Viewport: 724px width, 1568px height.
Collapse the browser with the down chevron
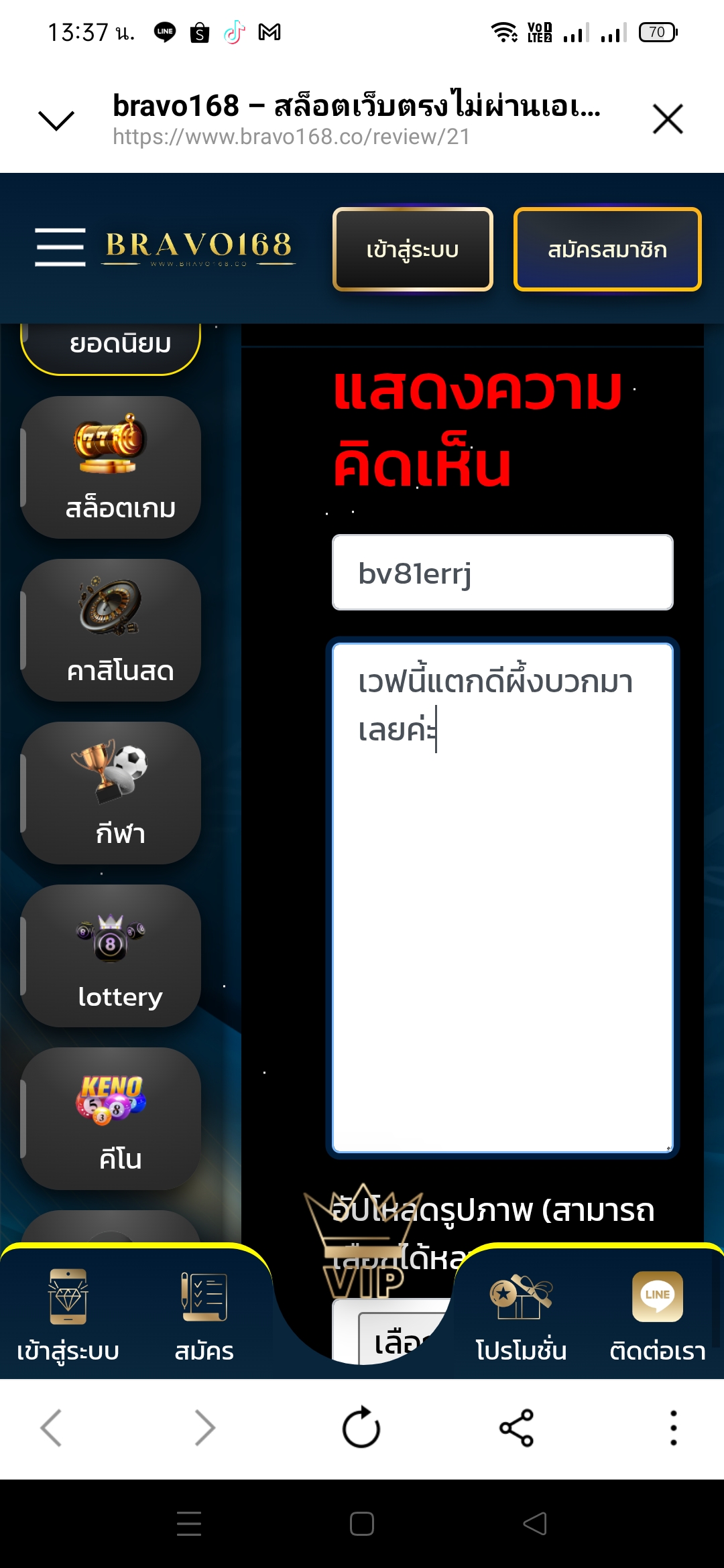pyautogui.click(x=56, y=120)
